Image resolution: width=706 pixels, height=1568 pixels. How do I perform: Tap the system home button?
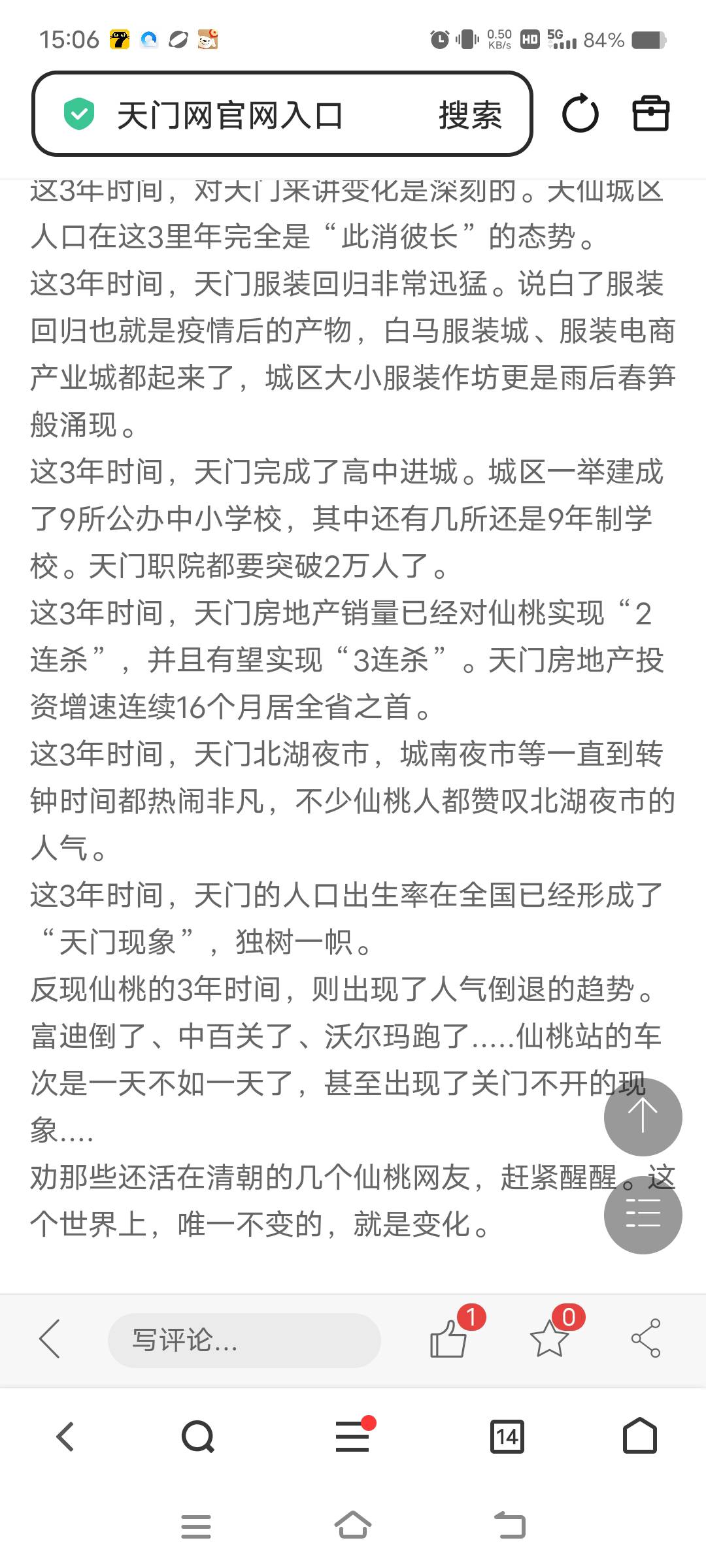point(353,1525)
